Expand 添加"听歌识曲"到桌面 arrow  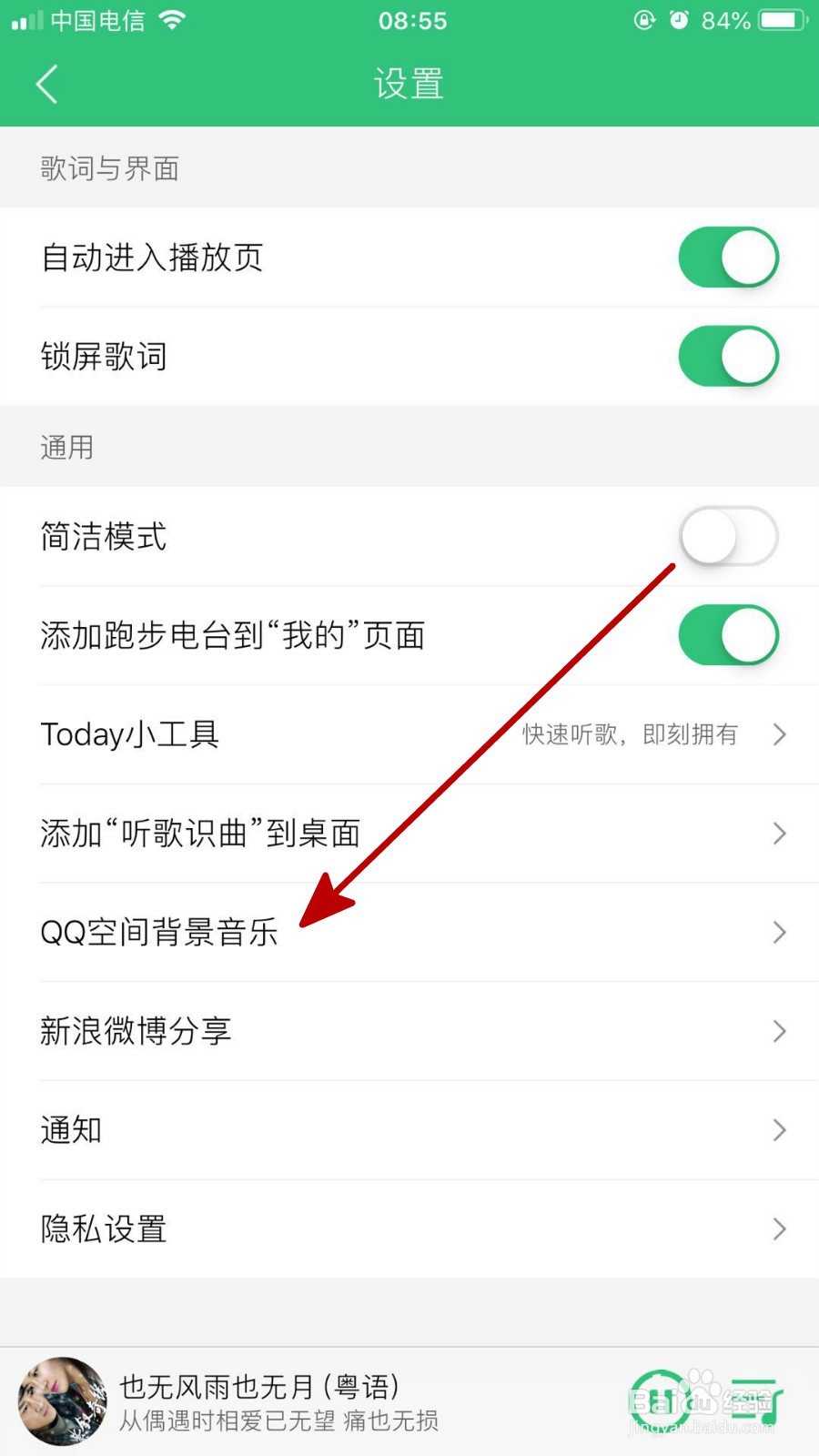pos(779,833)
